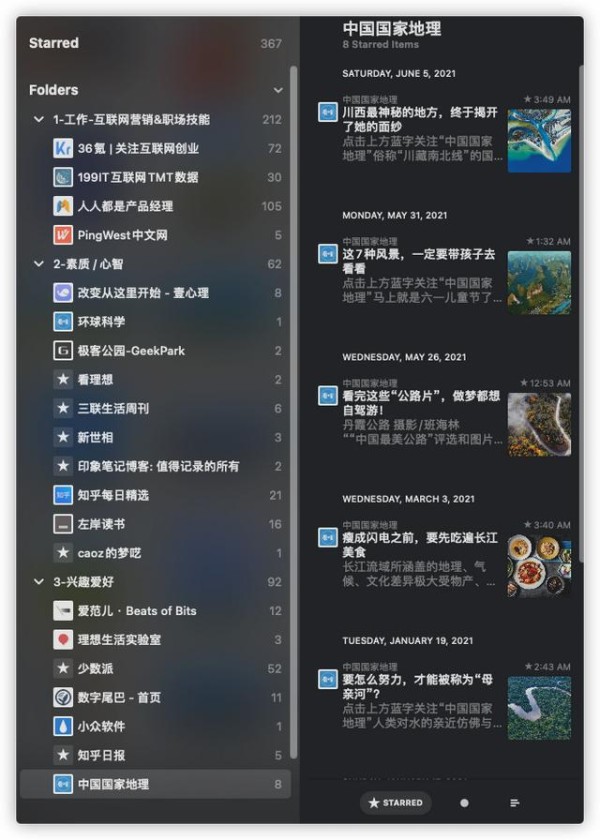Image resolution: width=600 pixels, height=840 pixels.
Task: Collapse the 3-兴趣爱好 folder
Action: (x=39, y=582)
